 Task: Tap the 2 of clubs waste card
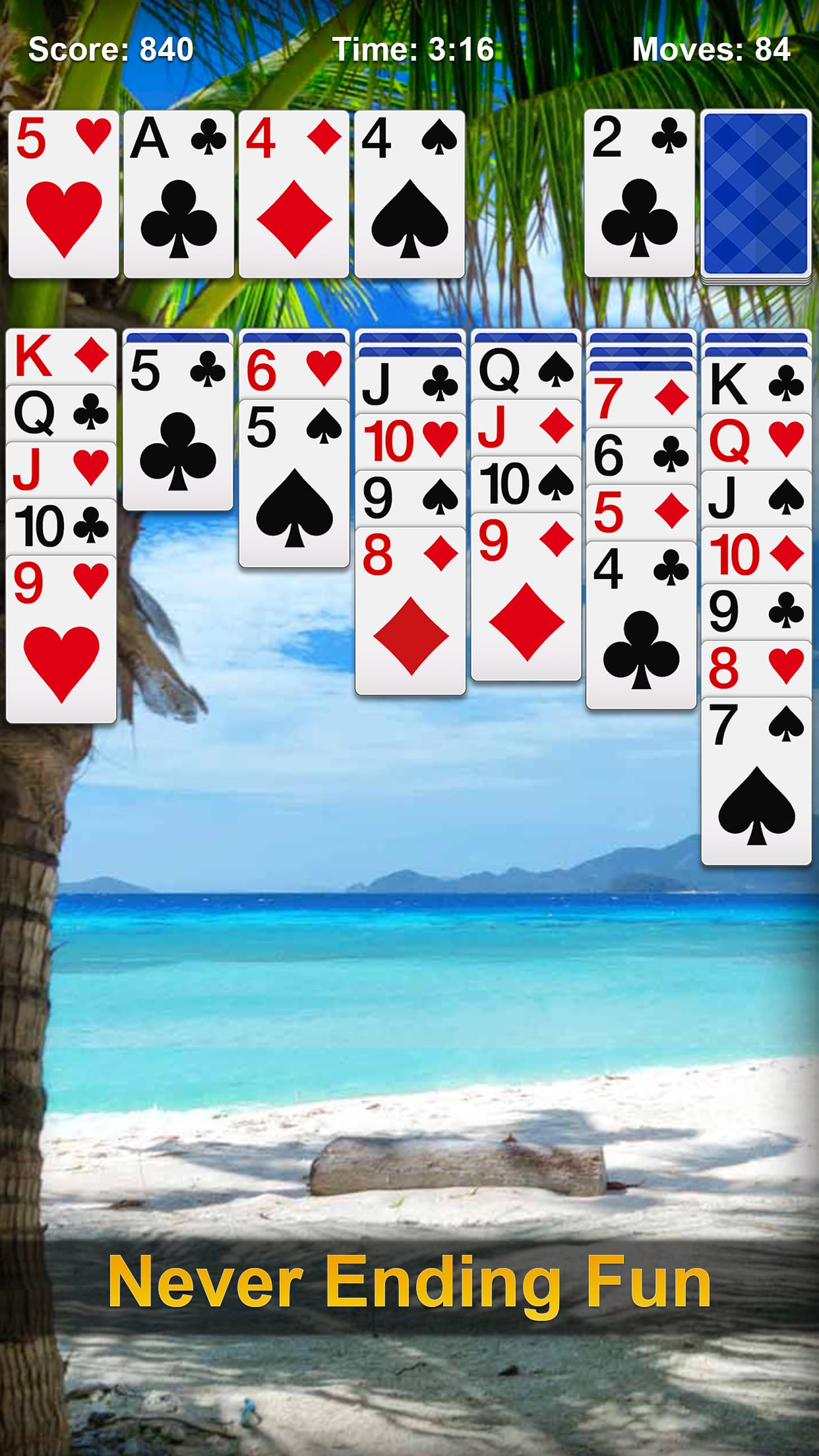pos(639,195)
